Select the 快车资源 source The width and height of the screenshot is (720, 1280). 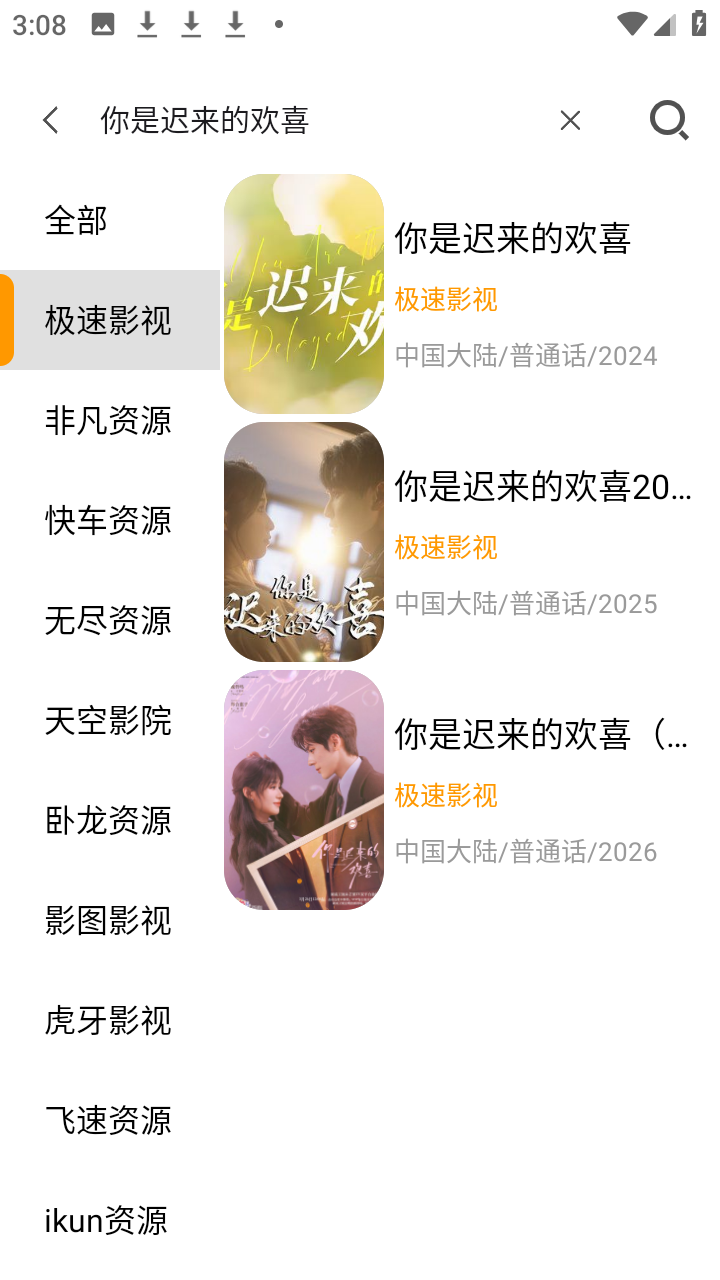pyautogui.click(x=109, y=521)
